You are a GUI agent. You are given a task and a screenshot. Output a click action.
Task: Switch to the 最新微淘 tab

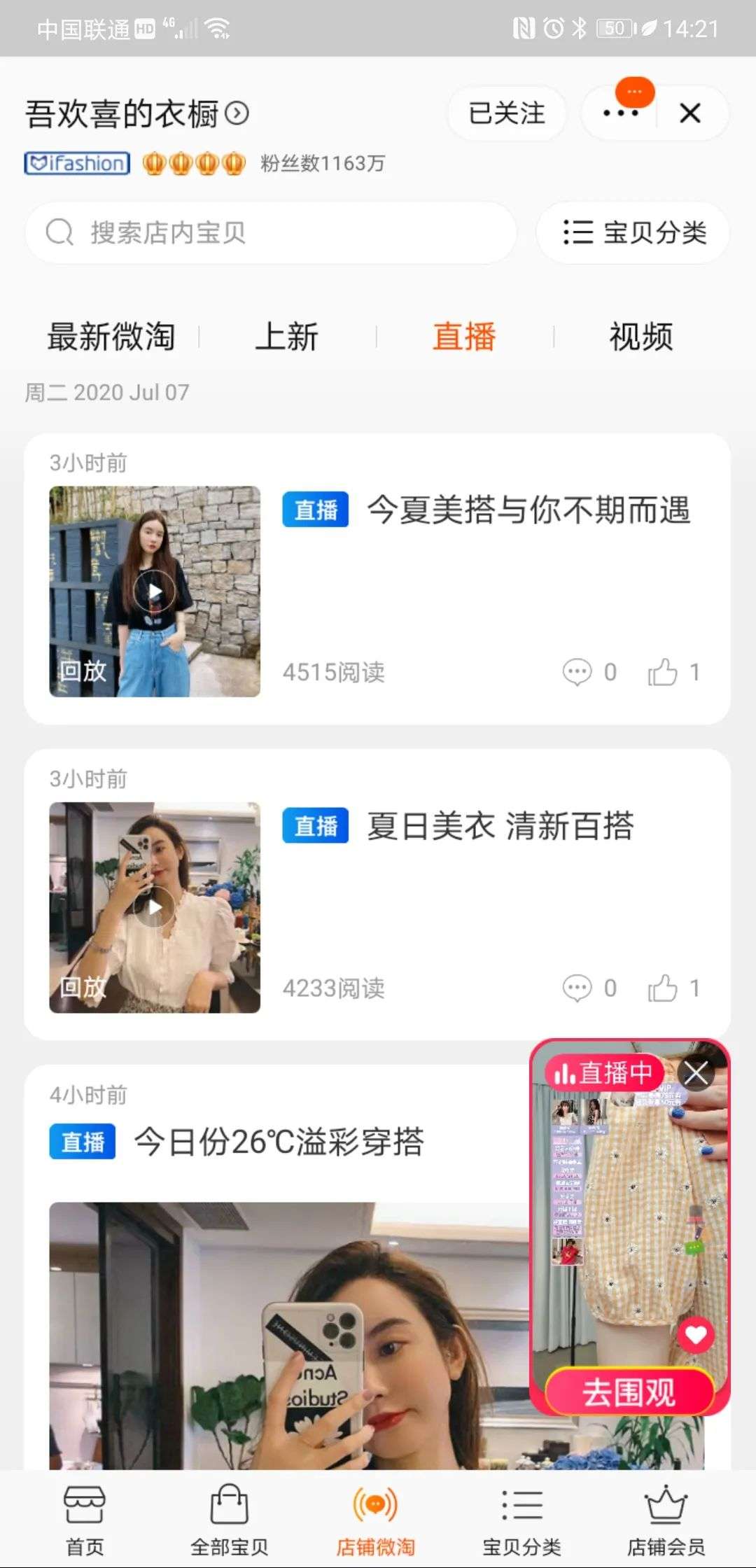tap(111, 337)
